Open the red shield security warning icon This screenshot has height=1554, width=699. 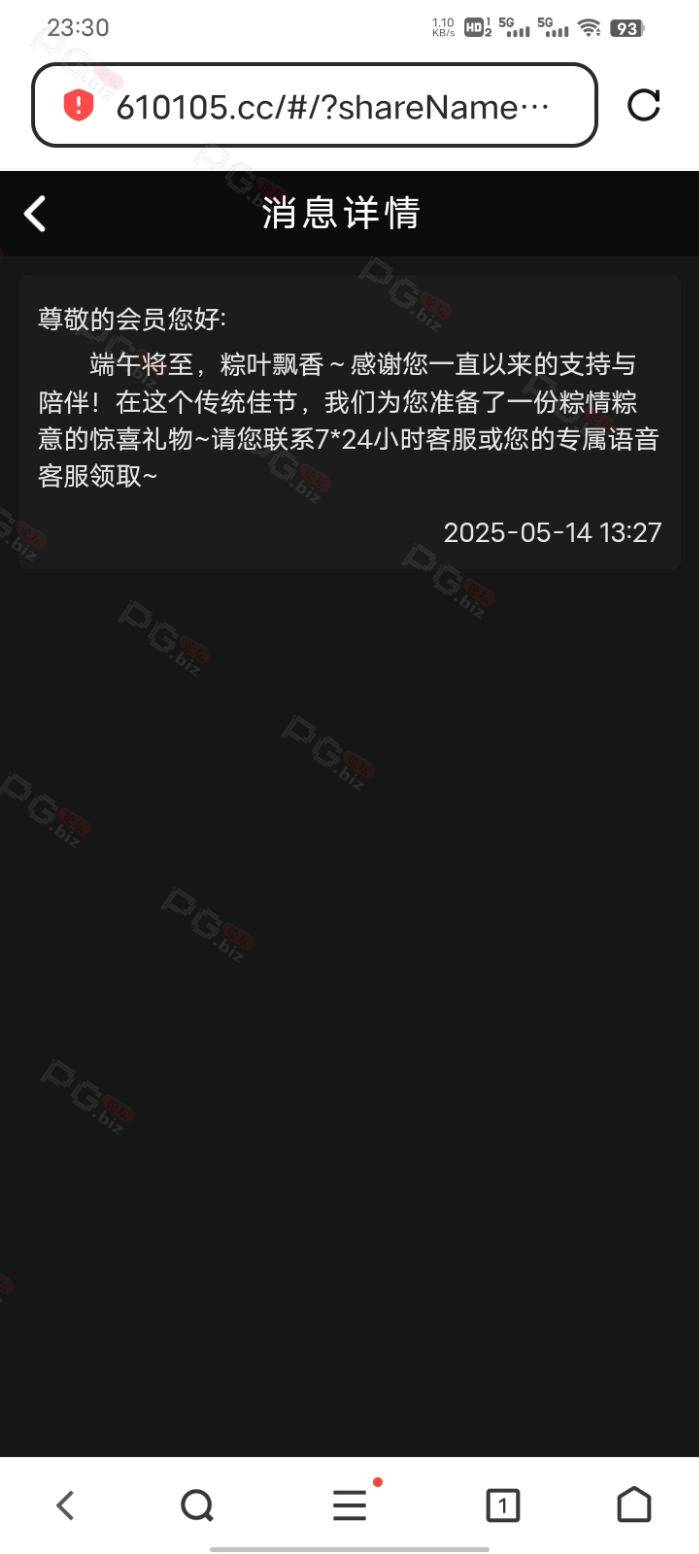coord(77,106)
